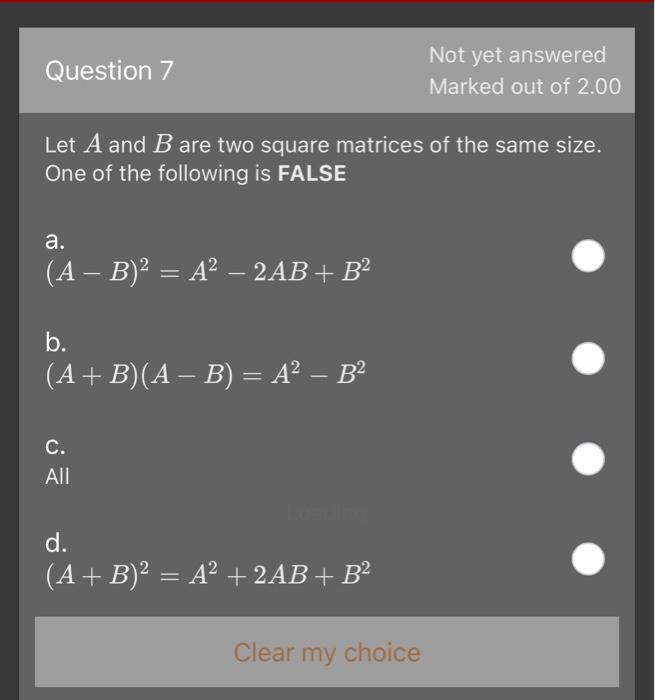Mark option d as the answer
This screenshot has height=700, width=655.
[588, 559]
